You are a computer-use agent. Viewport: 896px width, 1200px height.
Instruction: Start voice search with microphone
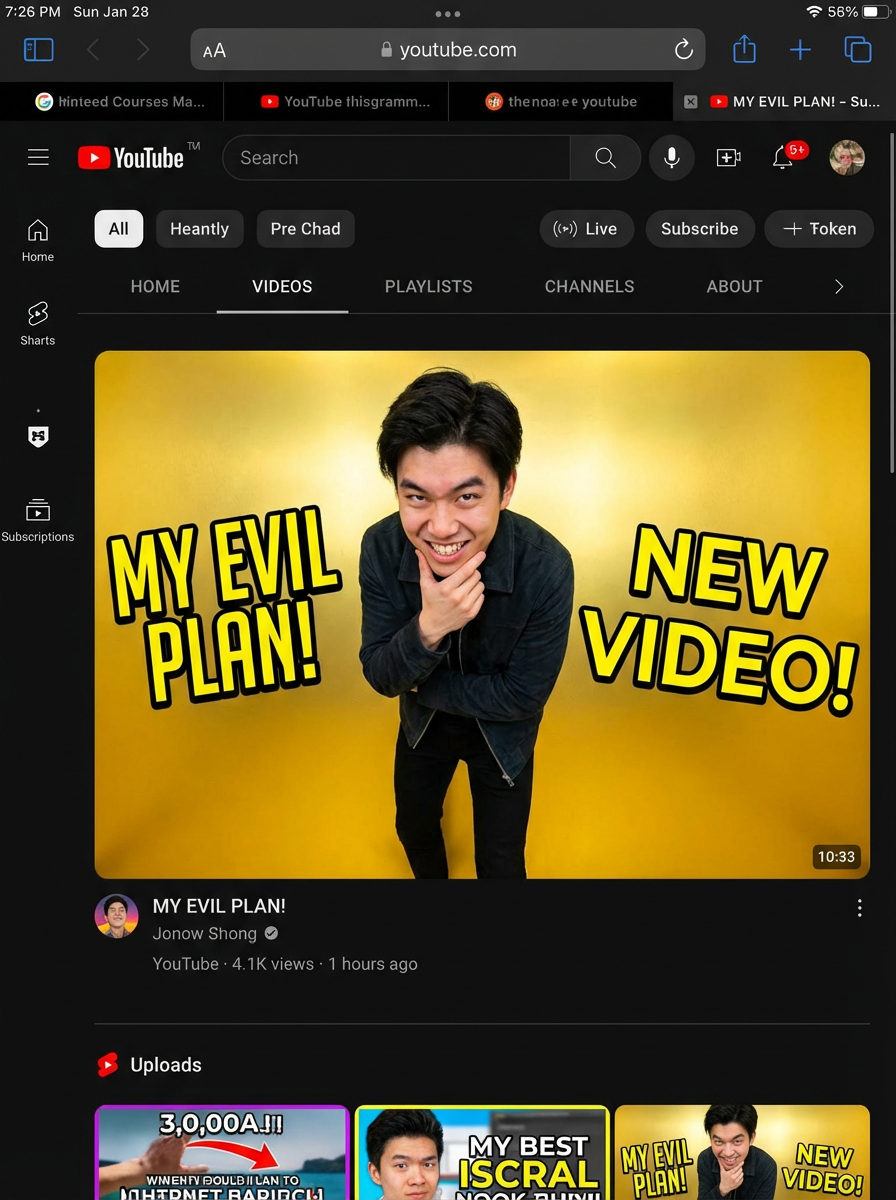click(x=672, y=158)
